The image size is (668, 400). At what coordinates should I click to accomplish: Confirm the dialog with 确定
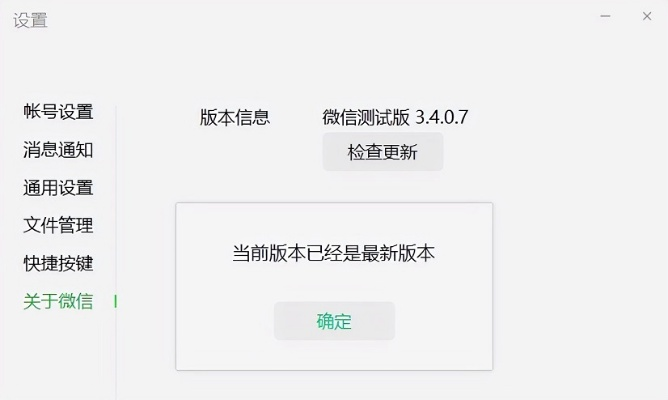pos(334,321)
